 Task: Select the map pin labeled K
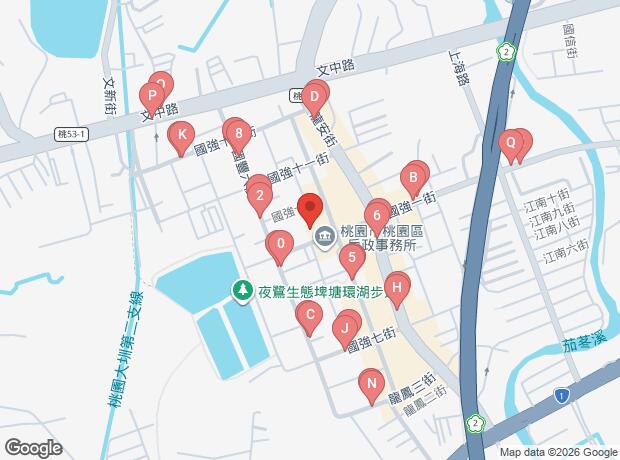180,135
